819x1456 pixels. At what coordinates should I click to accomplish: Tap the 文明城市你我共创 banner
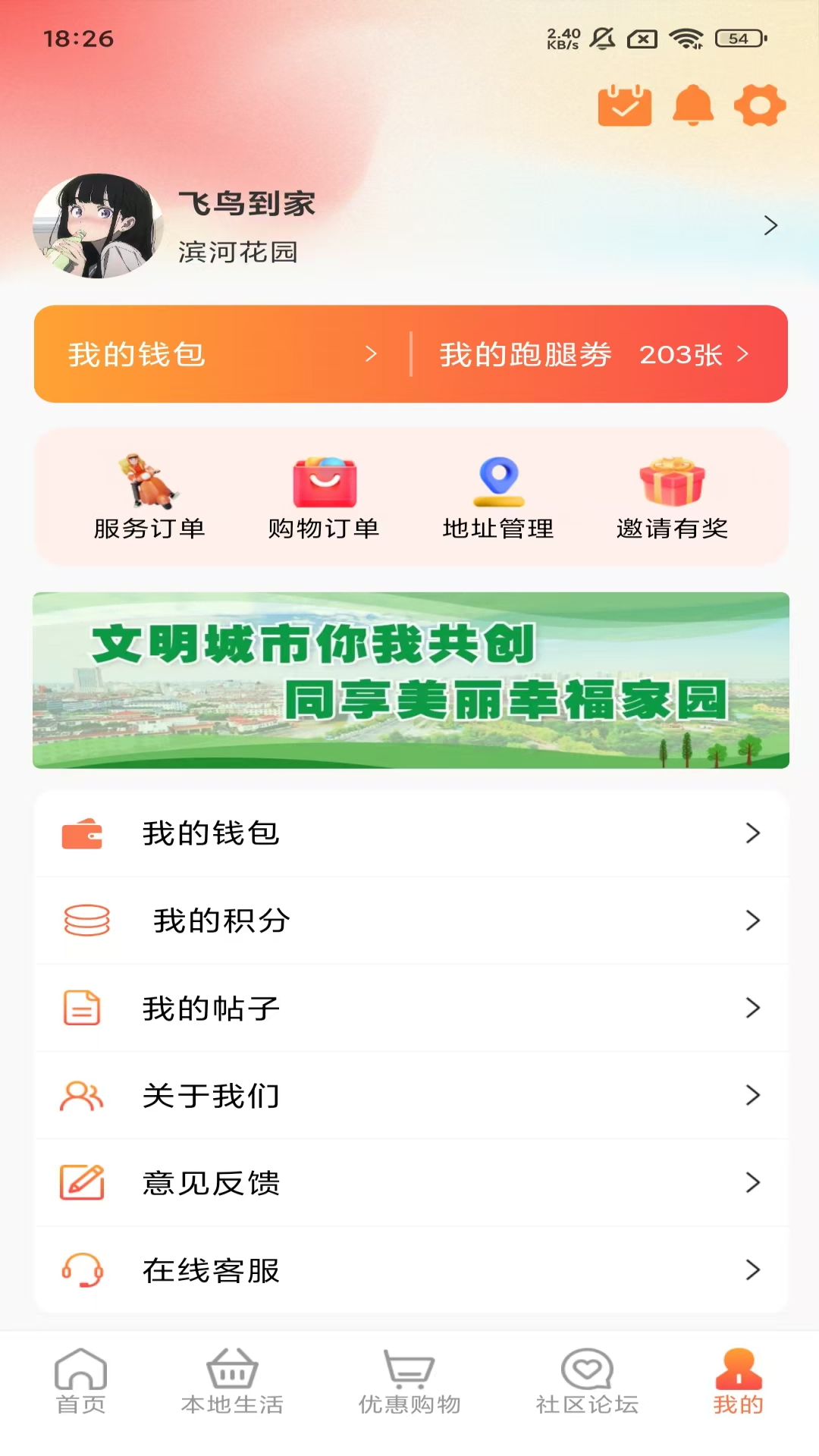pos(411,680)
